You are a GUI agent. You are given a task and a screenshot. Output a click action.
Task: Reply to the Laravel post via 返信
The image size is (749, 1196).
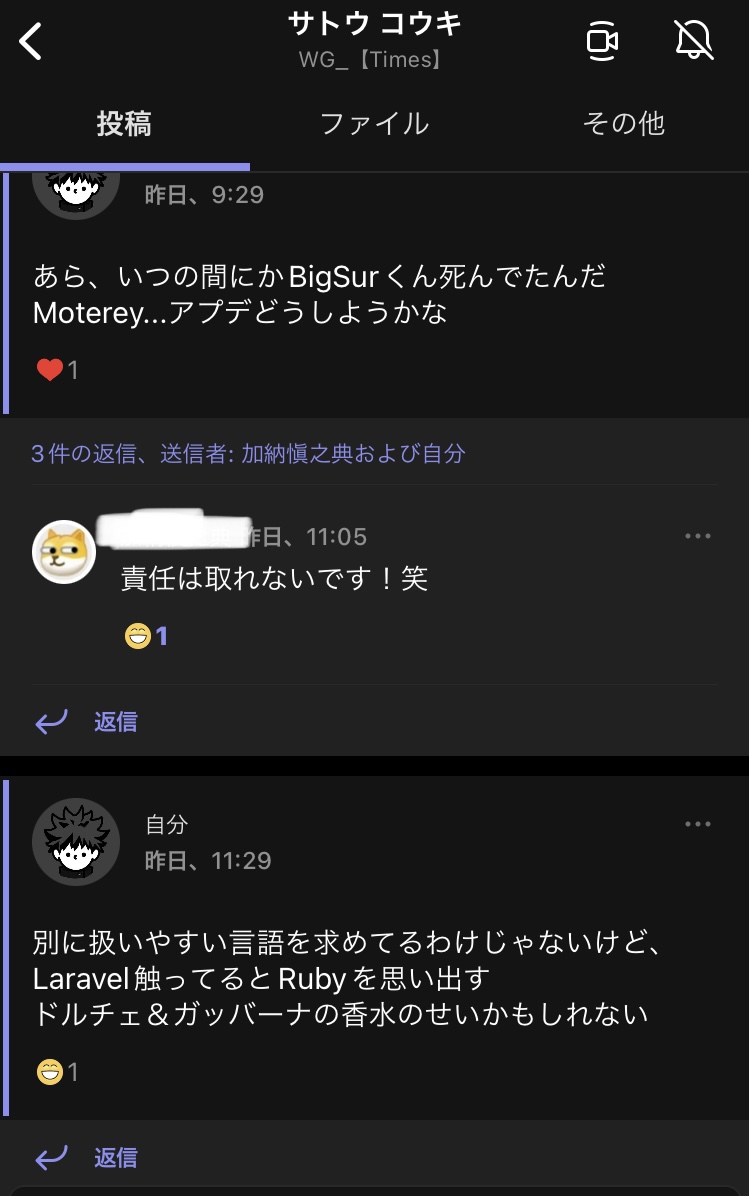click(x=86, y=1157)
